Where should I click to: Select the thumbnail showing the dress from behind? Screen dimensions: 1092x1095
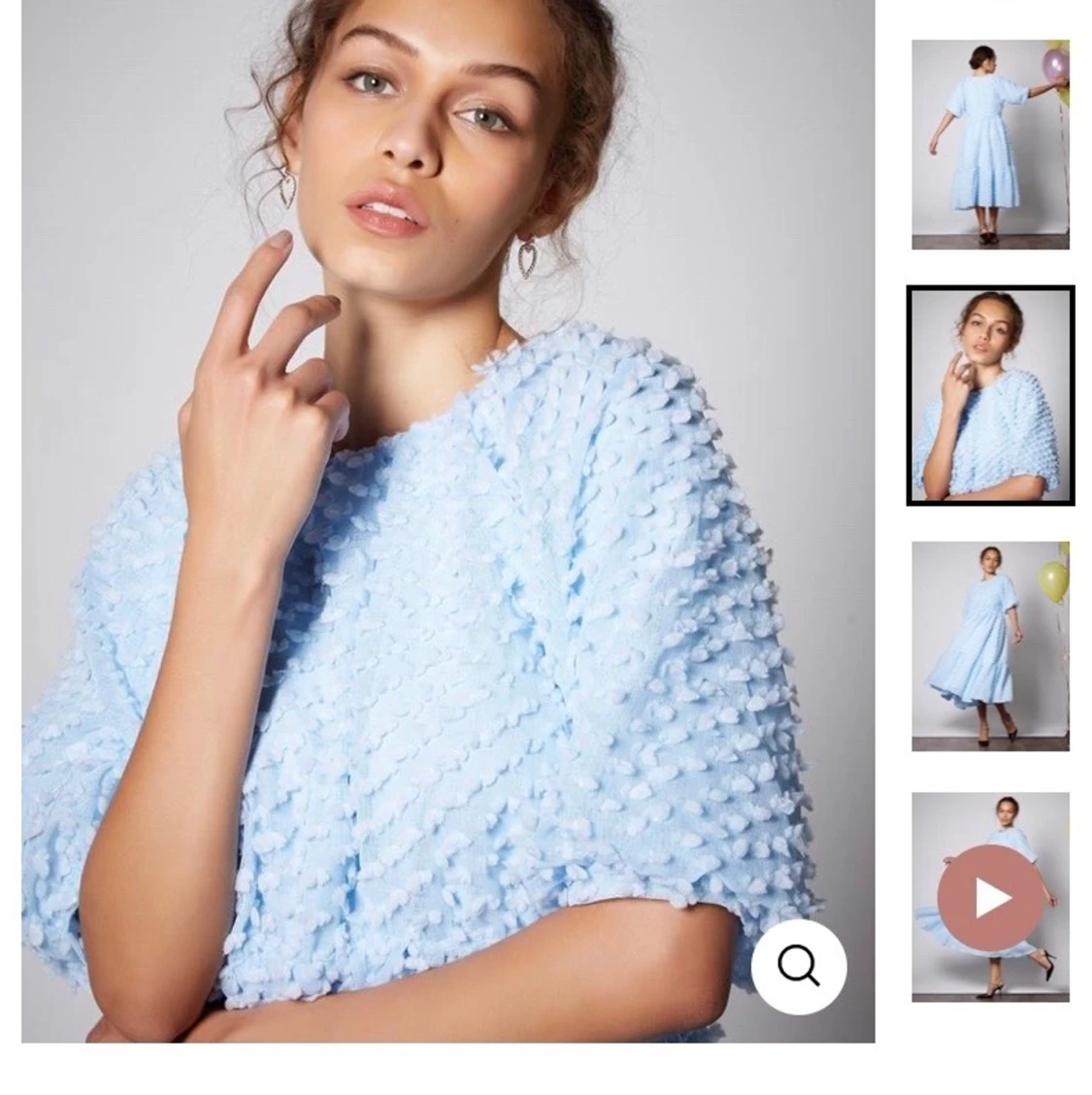(x=989, y=145)
